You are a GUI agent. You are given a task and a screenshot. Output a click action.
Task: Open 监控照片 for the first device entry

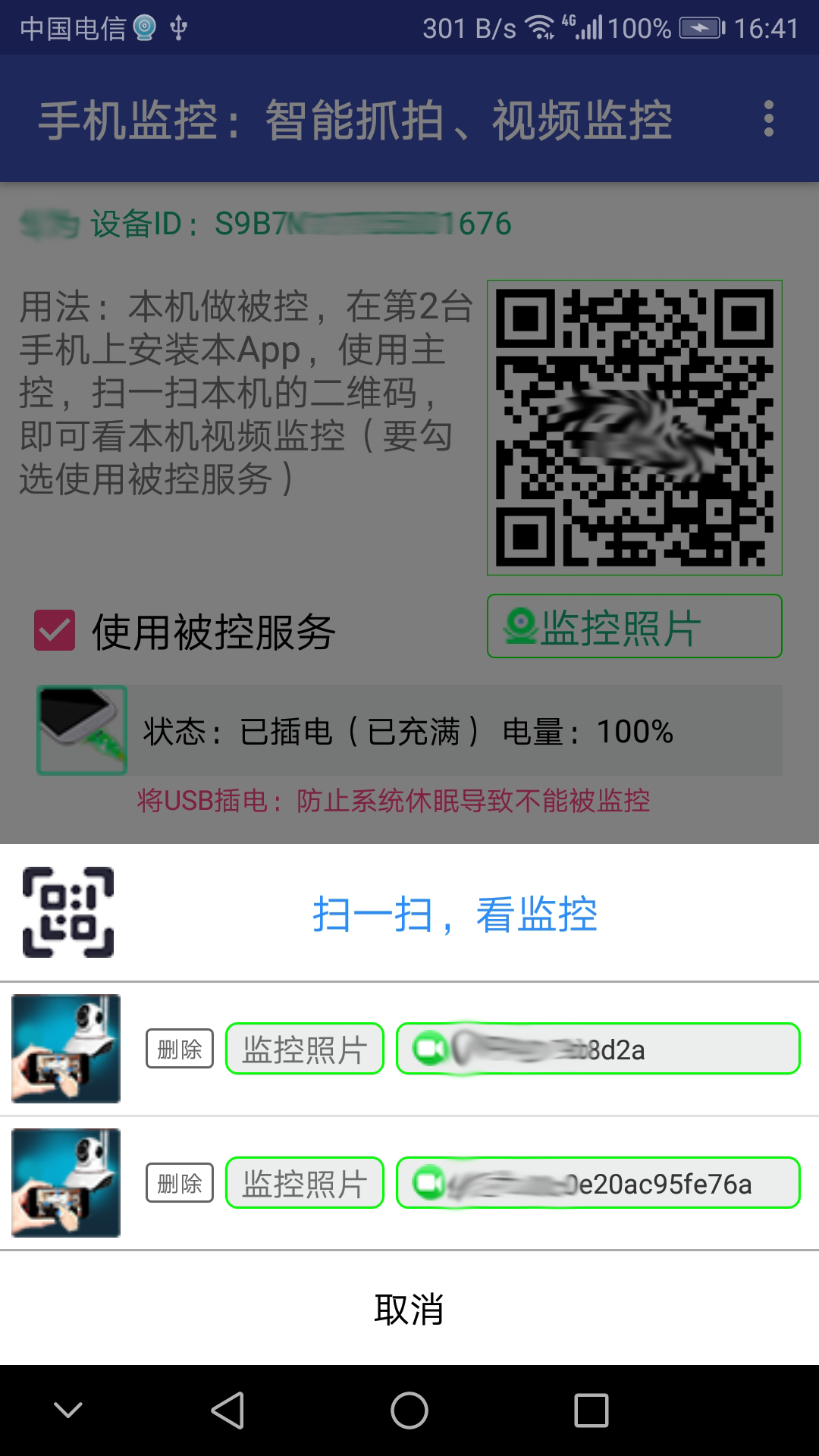pos(304,1050)
